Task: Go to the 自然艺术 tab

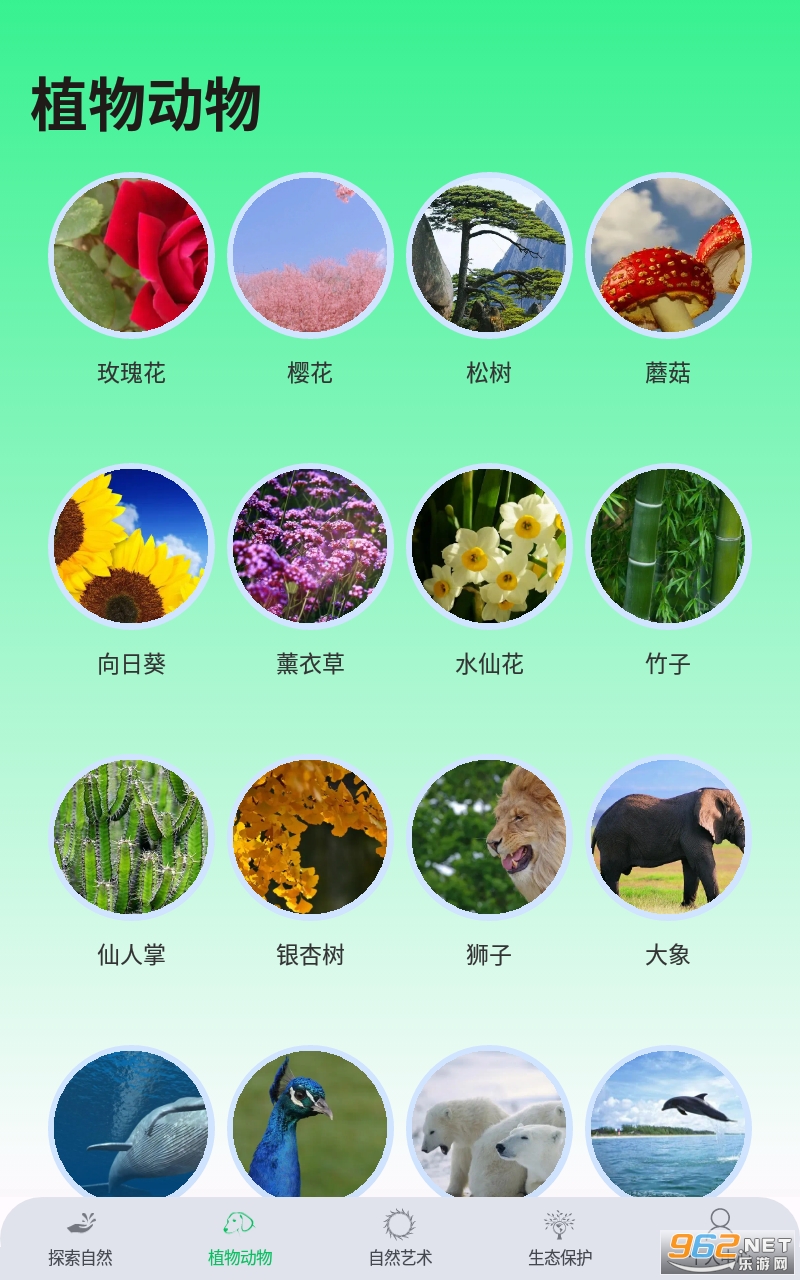Action: pos(400,1238)
